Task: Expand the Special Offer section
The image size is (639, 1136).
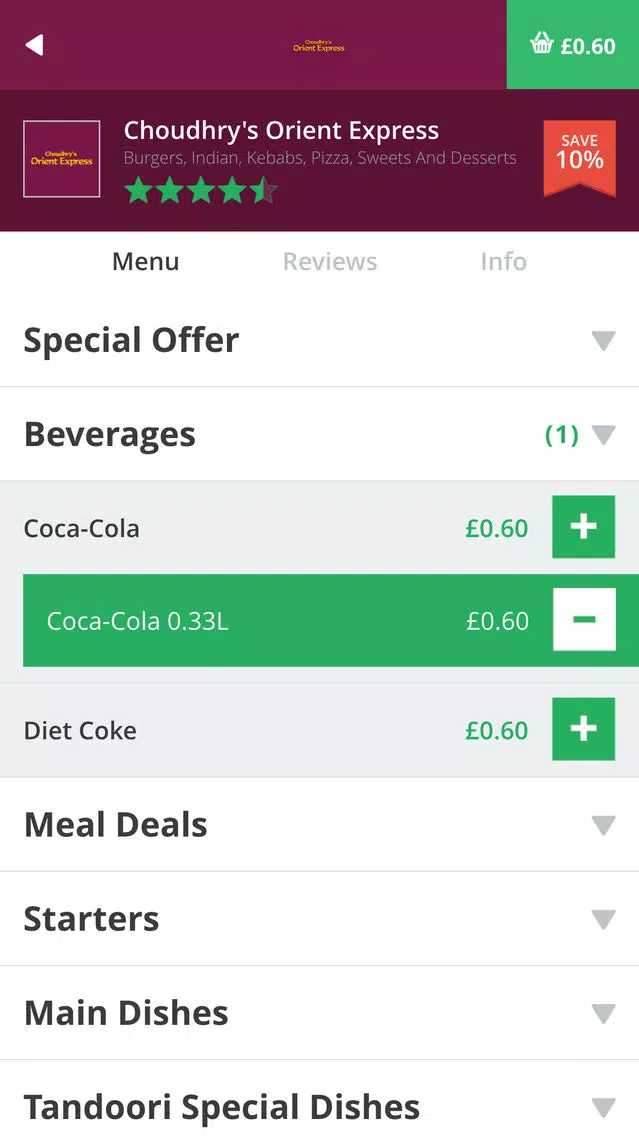Action: coord(320,340)
